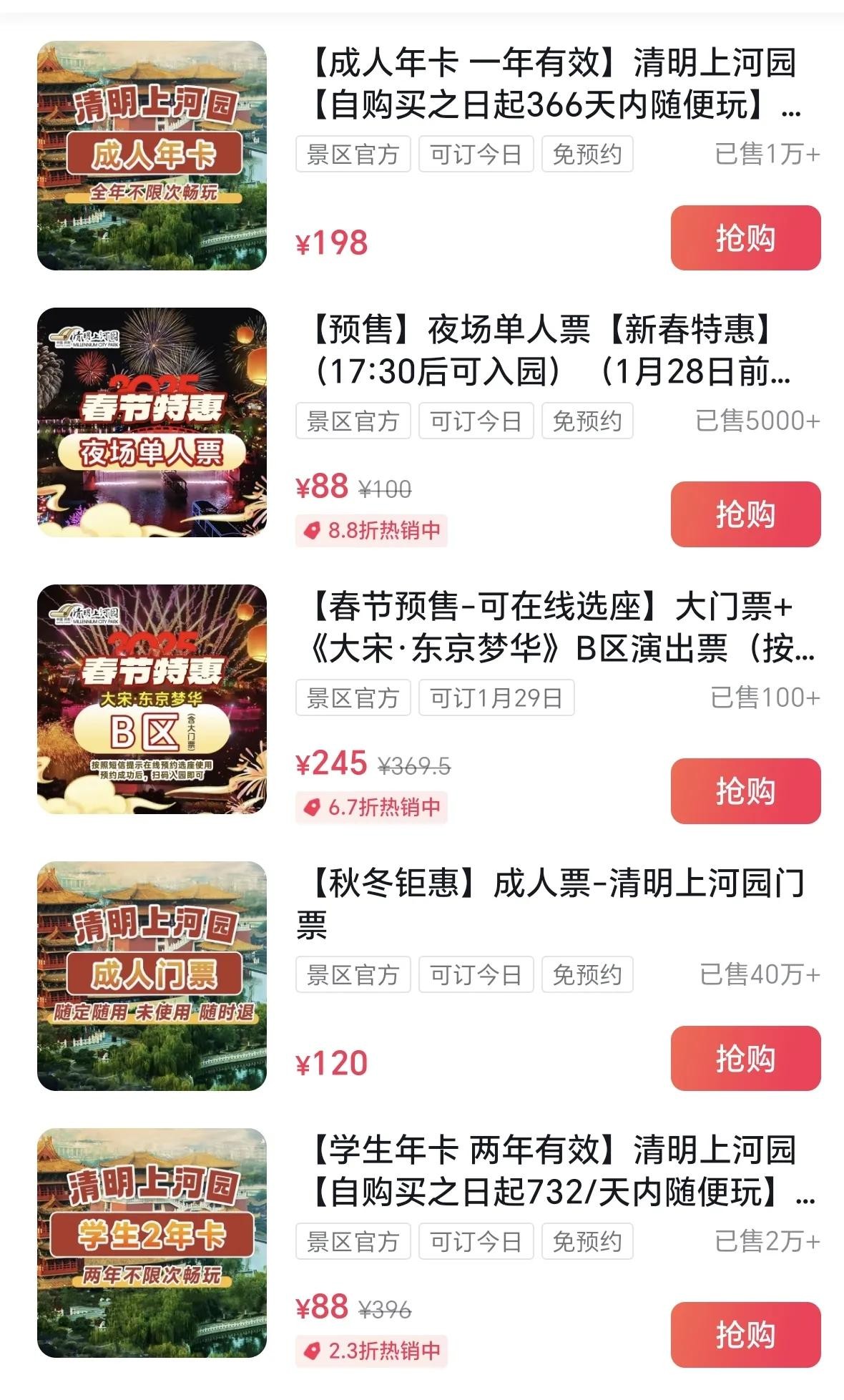The image size is (844, 1400).
Task: Buy the 夜场单人票 at ¥88
Action: 745,514
